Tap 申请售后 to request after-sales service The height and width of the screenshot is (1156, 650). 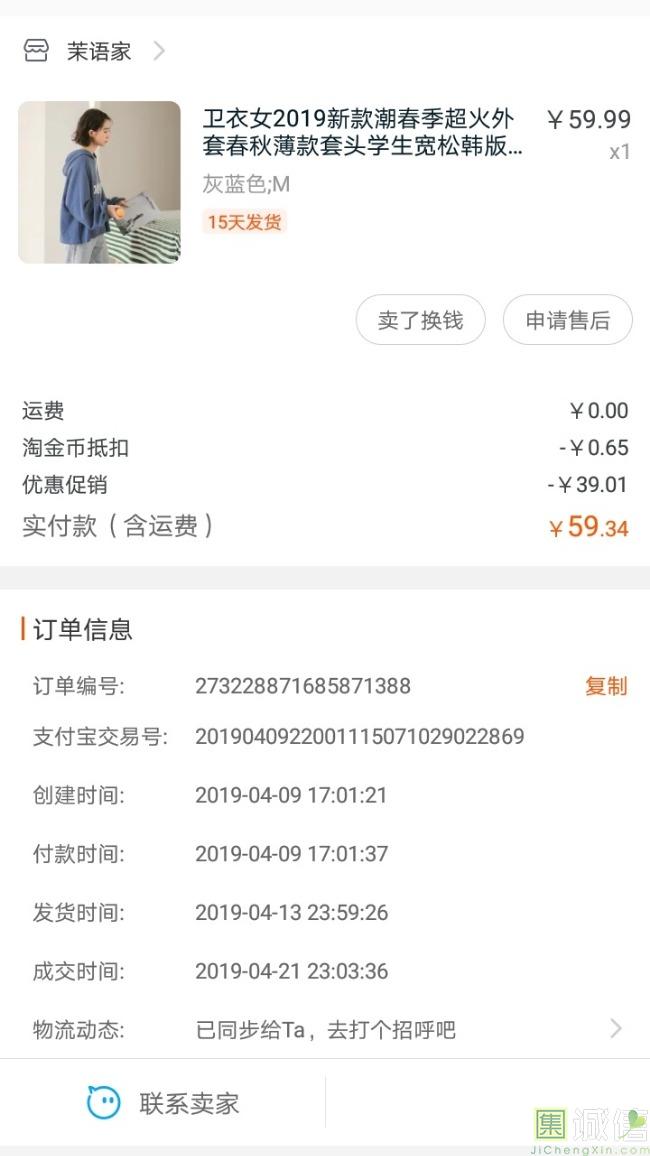567,320
